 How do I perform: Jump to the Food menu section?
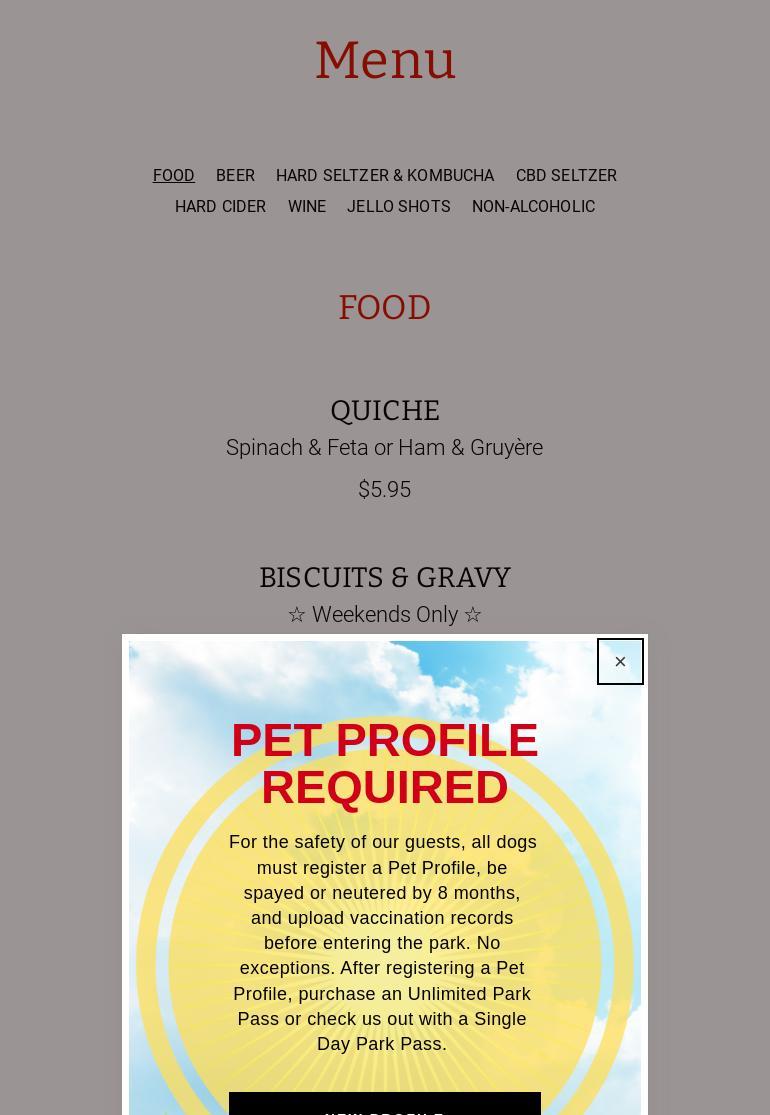click(173, 176)
